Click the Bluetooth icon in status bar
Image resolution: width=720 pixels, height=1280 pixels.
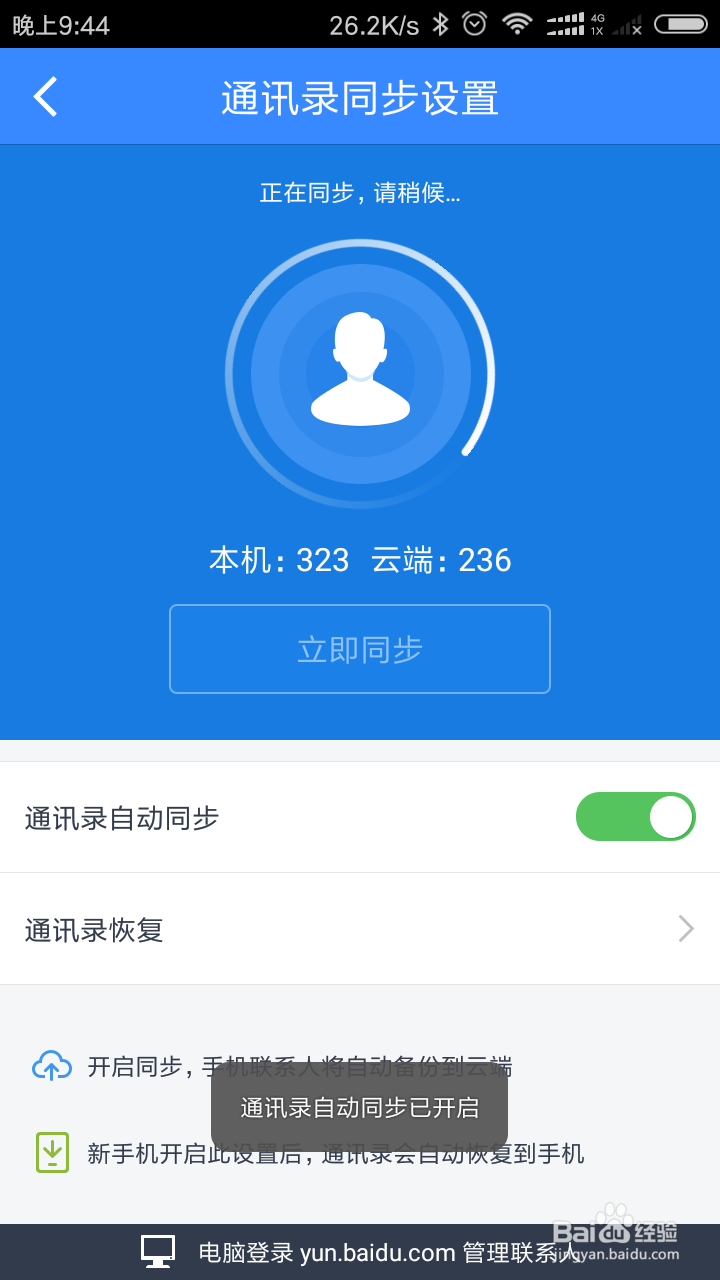442,24
